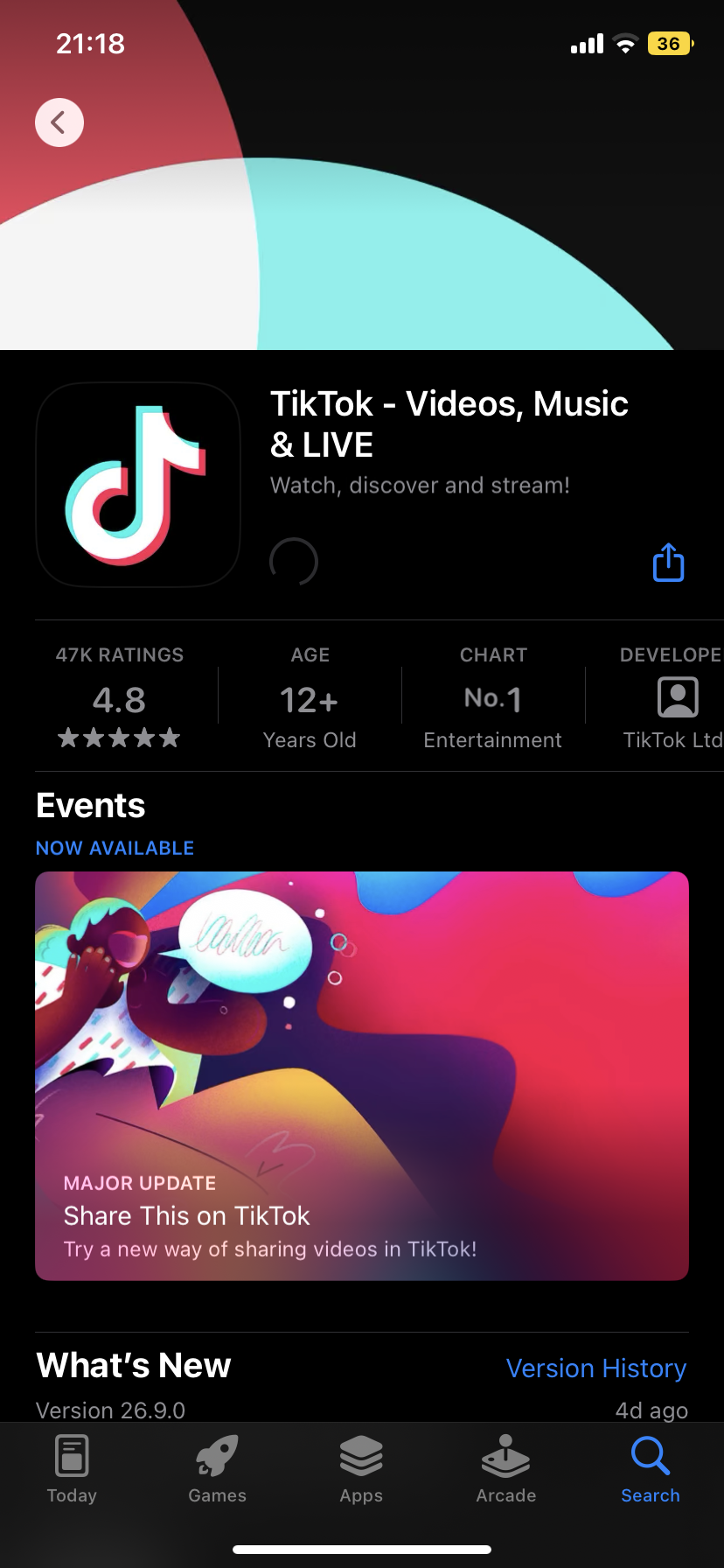Viewport: 724px width, 1568px height.
Task: Switch to the Arcade tab
Action: [x=506, y=1470]
